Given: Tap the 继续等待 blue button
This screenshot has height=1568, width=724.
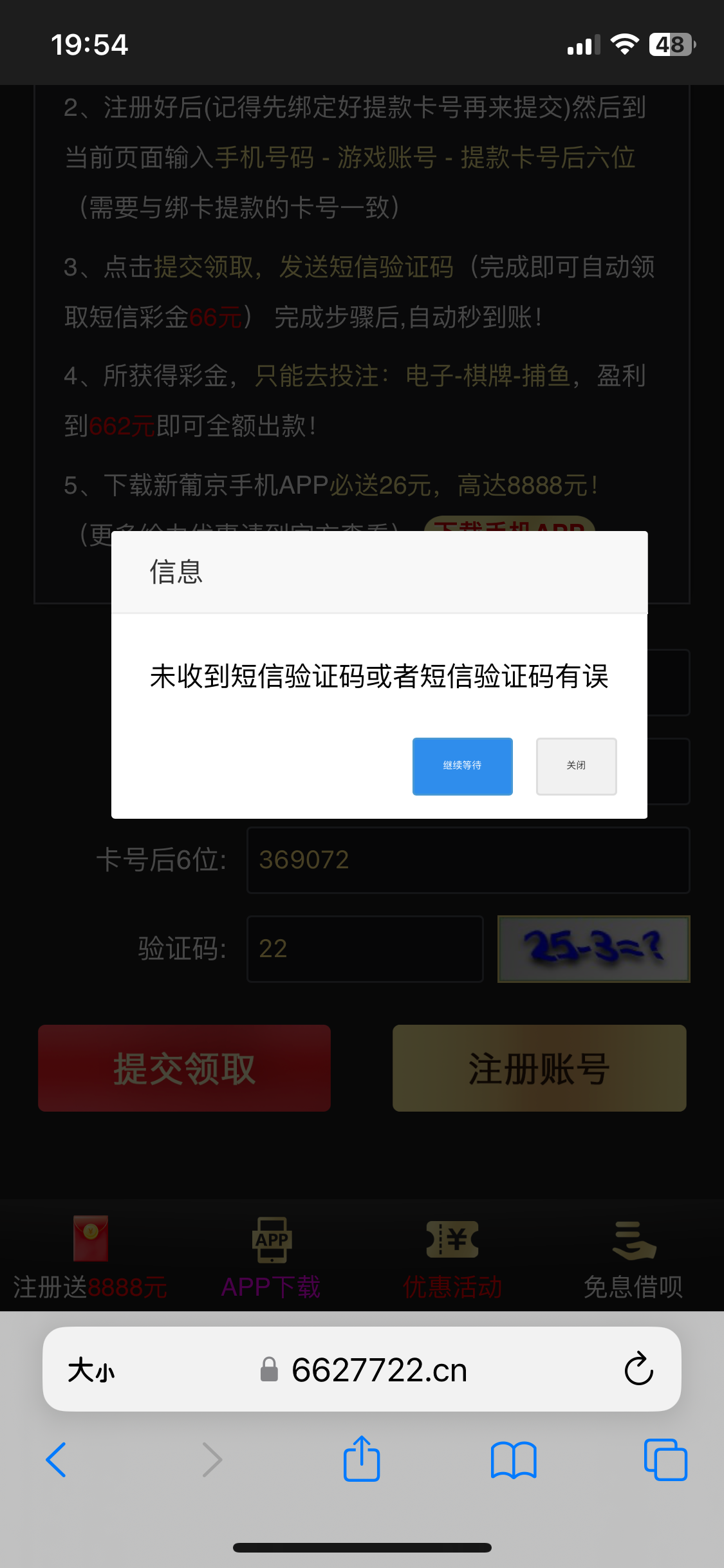Looking at the screenshot, I should 462,766.
